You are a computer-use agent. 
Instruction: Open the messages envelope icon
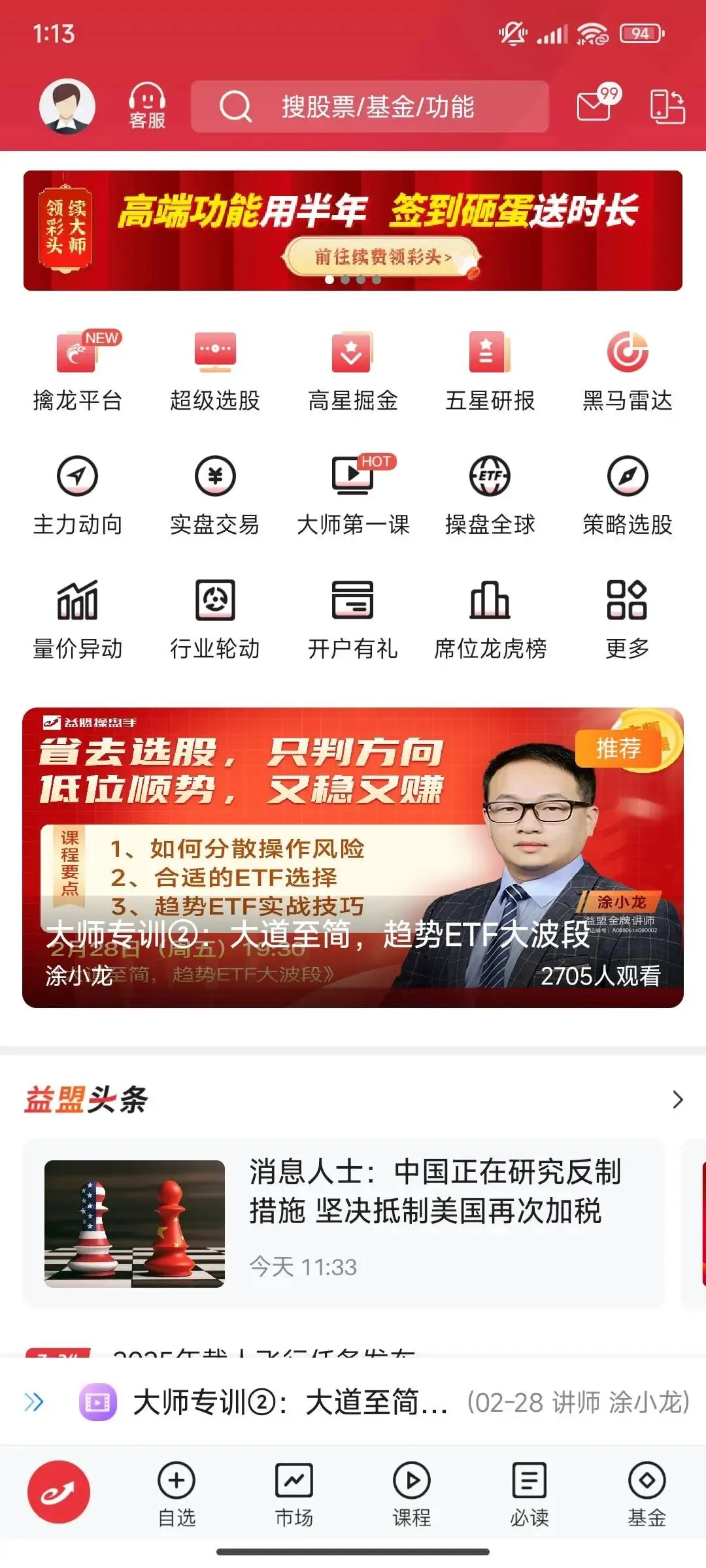click(597, 105)
